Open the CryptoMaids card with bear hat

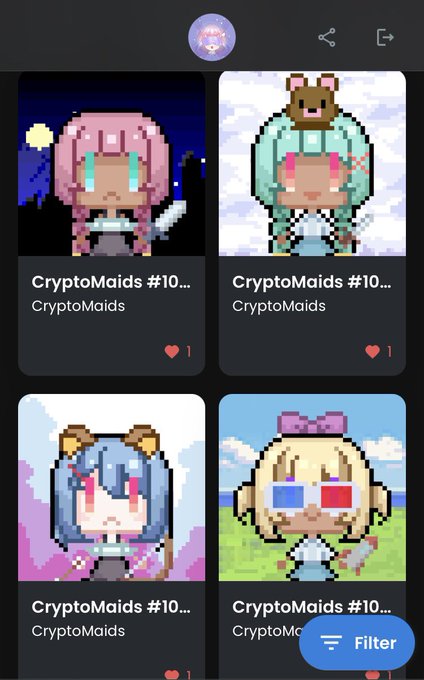312,223
